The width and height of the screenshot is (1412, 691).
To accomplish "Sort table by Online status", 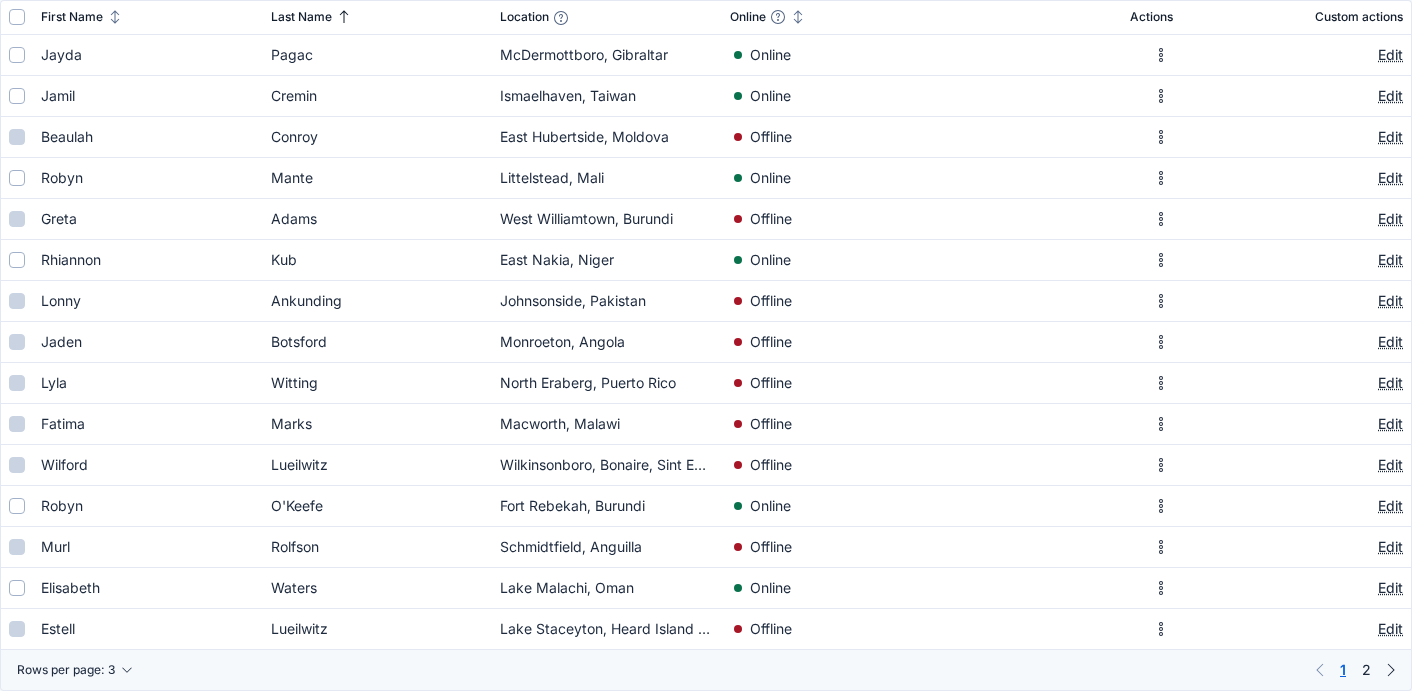I will click(x=798, y=17).
